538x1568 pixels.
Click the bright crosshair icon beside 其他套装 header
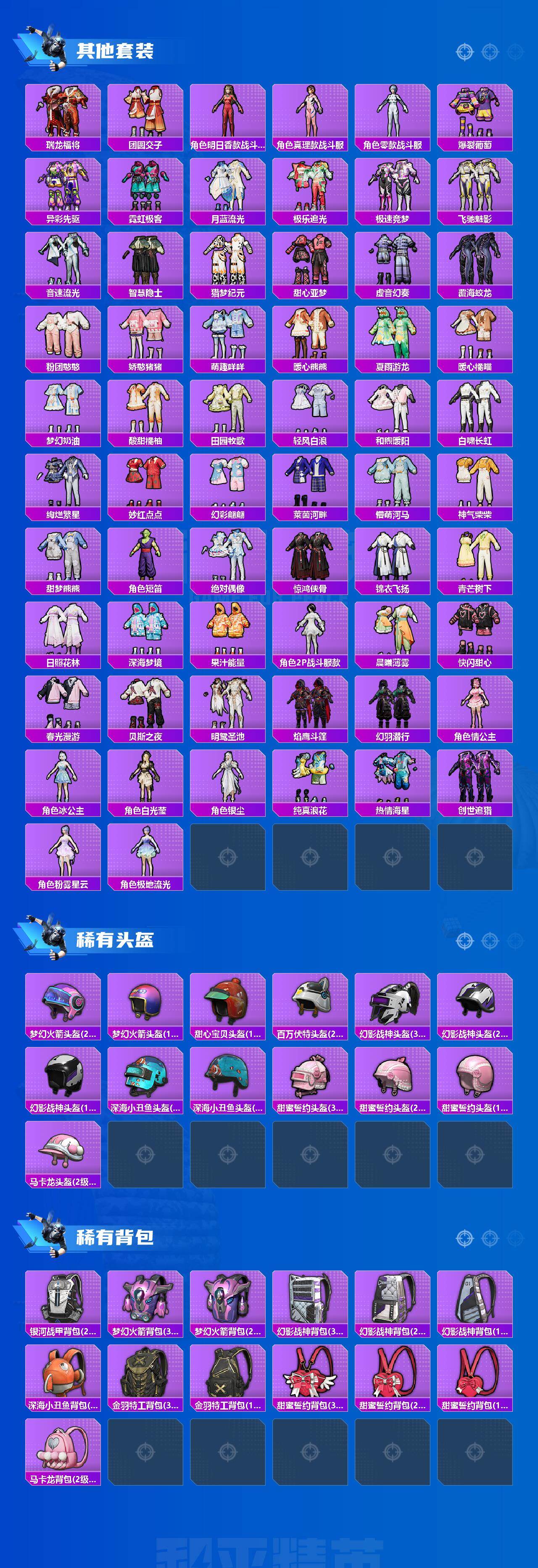(464, 52)
